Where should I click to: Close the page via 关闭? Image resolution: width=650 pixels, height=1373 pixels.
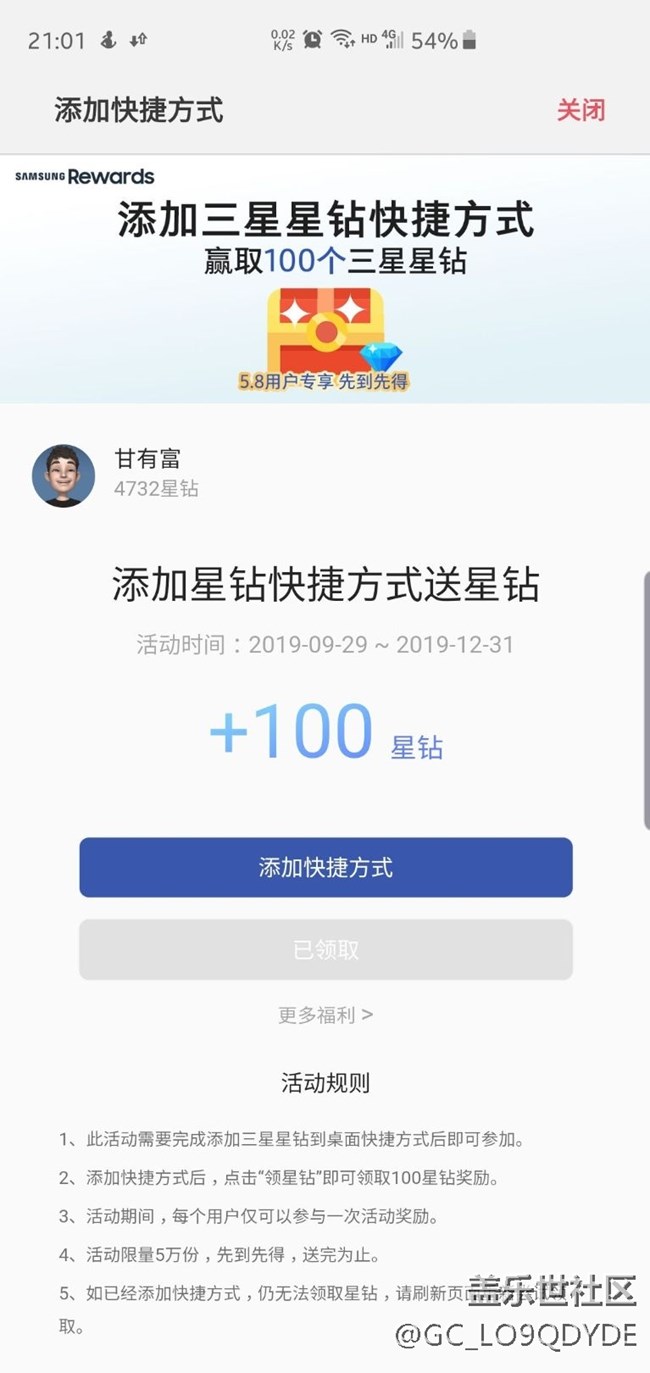(x=580, y=110)
